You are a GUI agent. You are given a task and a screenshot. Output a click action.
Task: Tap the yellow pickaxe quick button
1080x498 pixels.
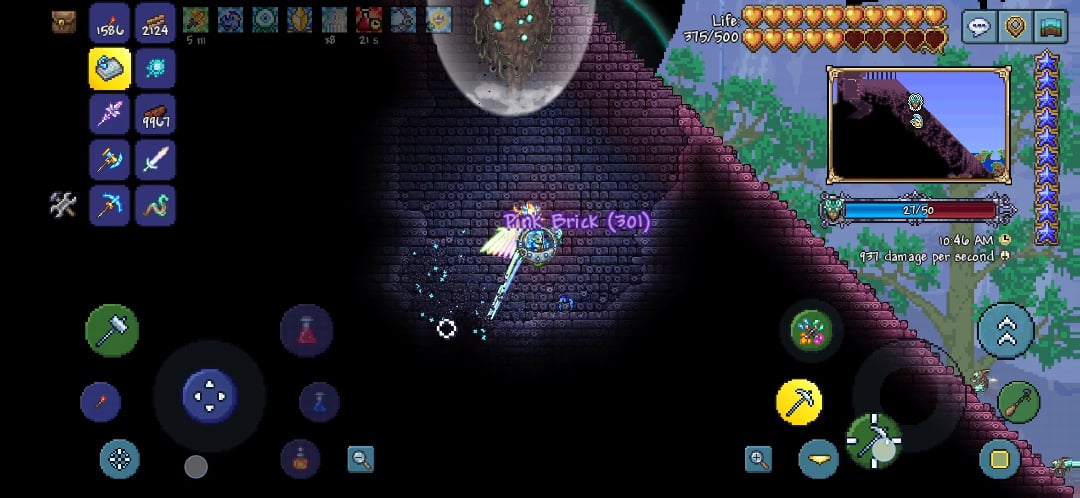[x=799, y=403]
